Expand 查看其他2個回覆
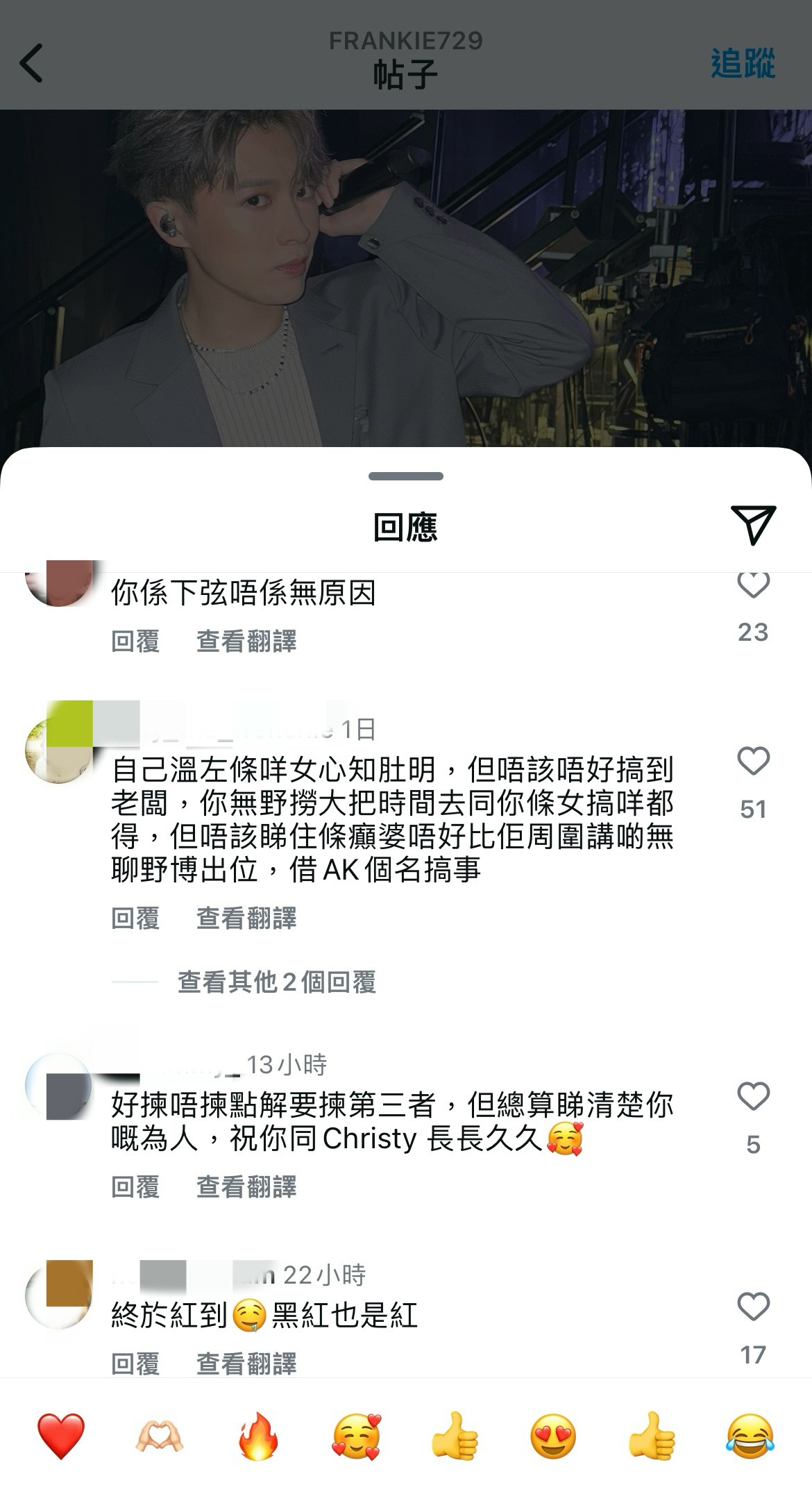The image size is (812, 1494). click(276, 982)
